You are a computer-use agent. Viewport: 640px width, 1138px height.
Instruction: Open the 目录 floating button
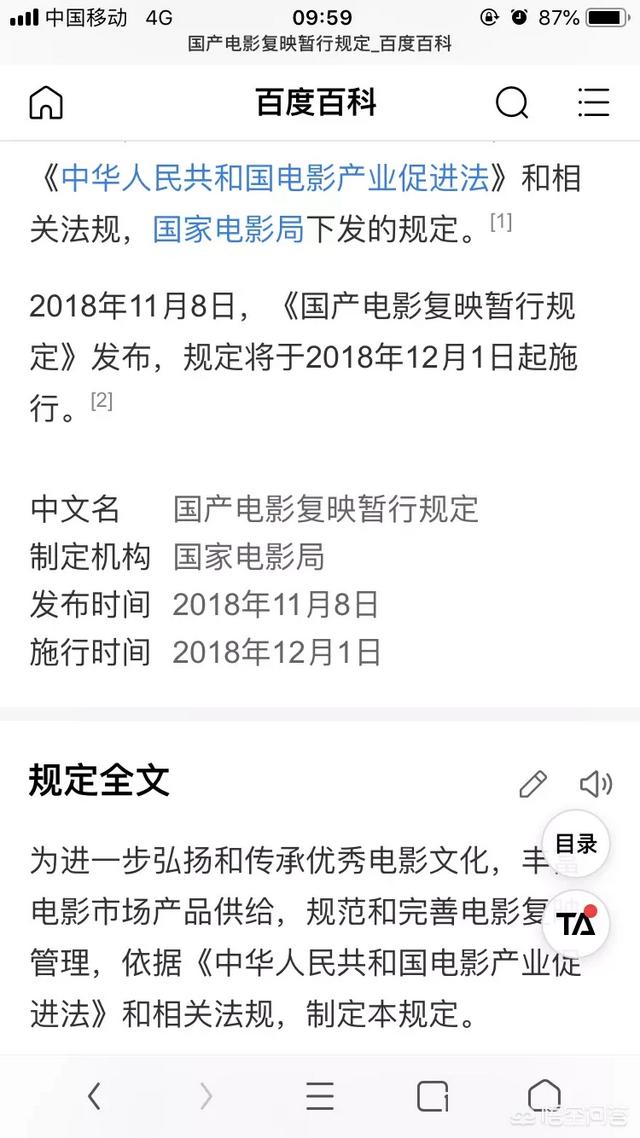click(576, 844)
